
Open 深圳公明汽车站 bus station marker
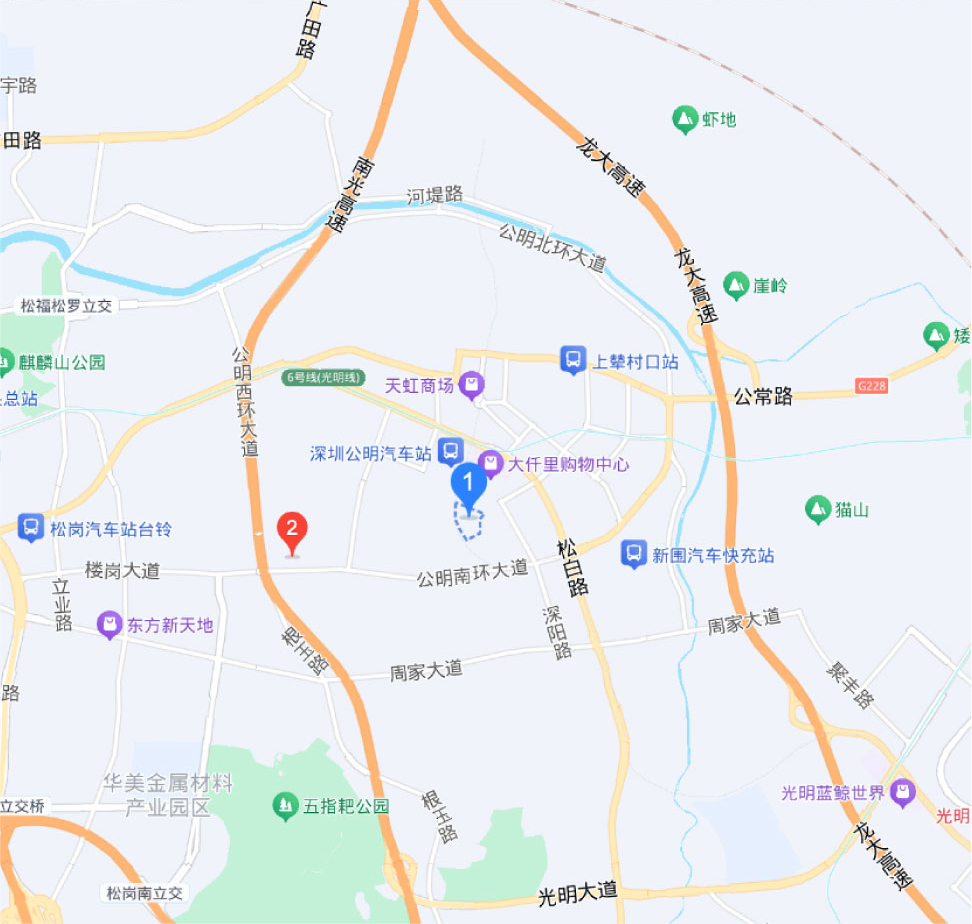(451, 453)
